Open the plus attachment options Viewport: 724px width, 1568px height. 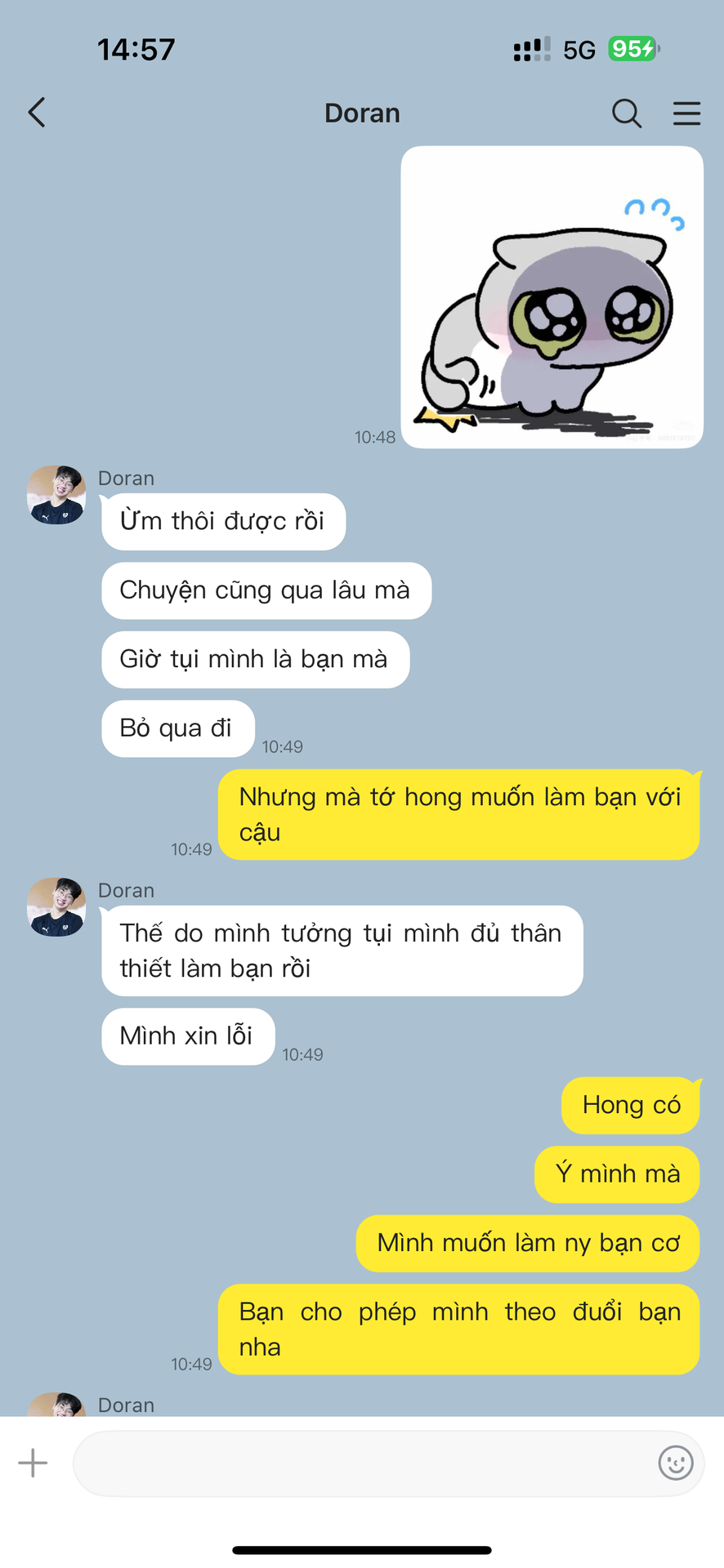(33, 1463)
